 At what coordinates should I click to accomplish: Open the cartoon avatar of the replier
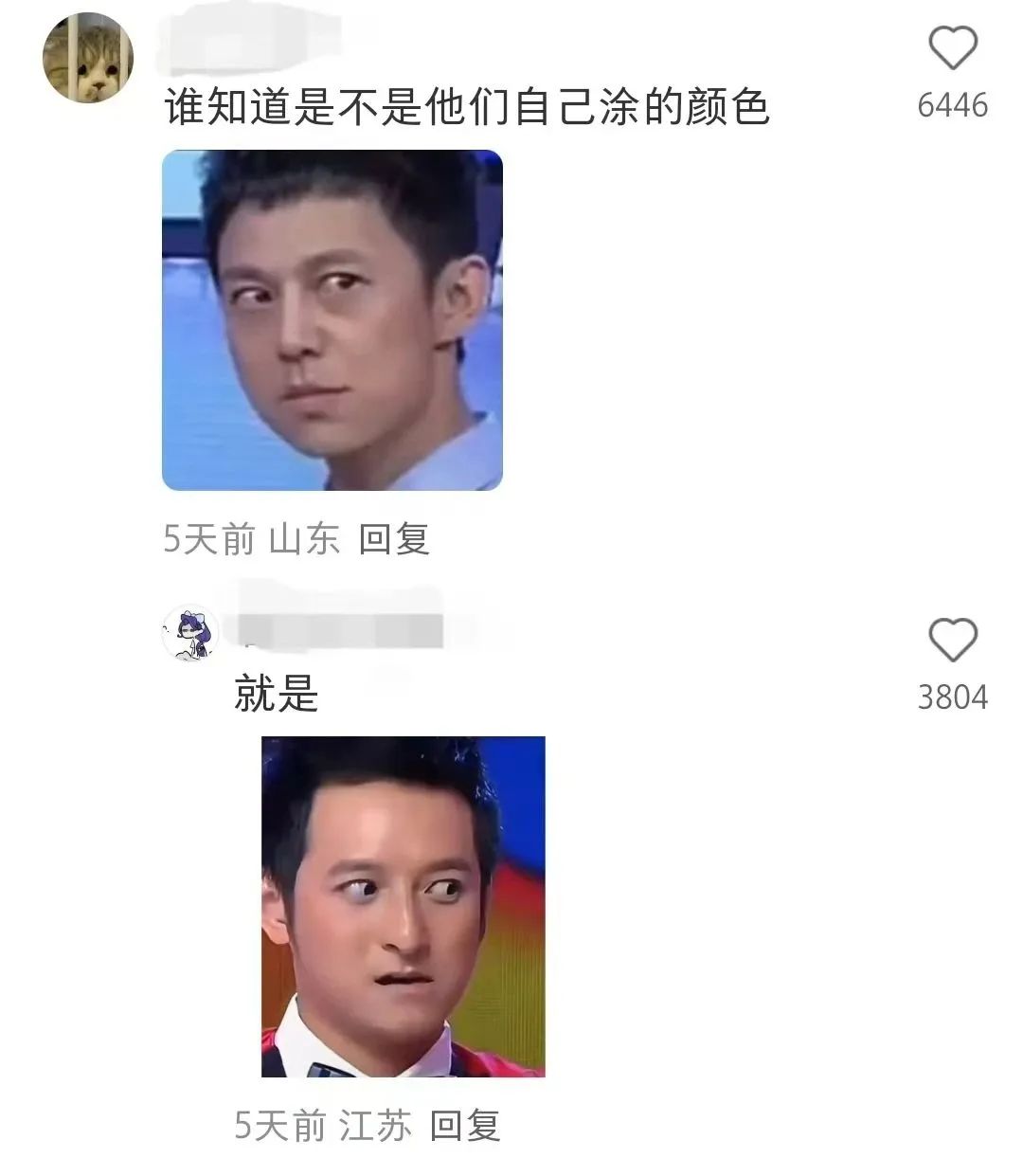tap(191, 633)
